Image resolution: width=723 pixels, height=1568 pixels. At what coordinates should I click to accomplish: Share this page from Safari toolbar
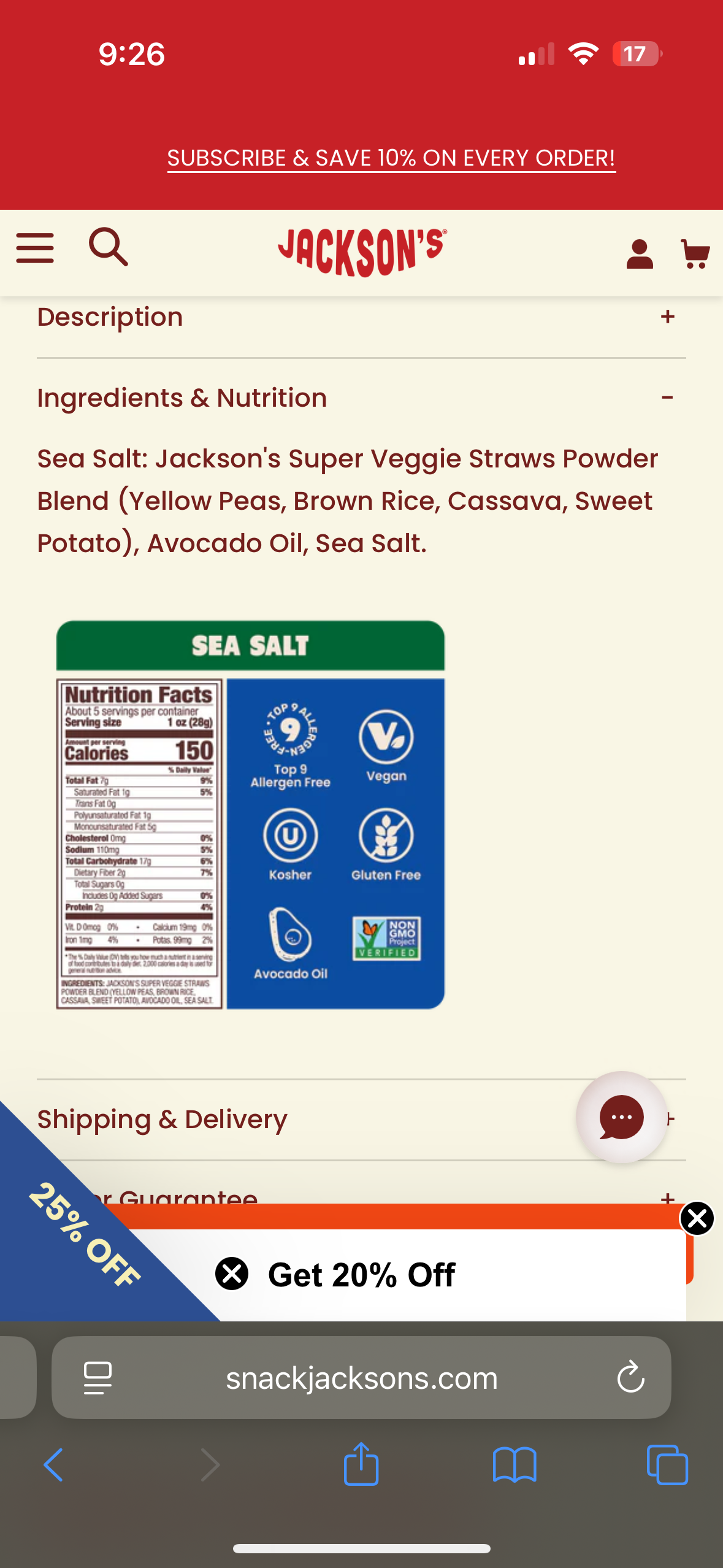coord(361,1464)
